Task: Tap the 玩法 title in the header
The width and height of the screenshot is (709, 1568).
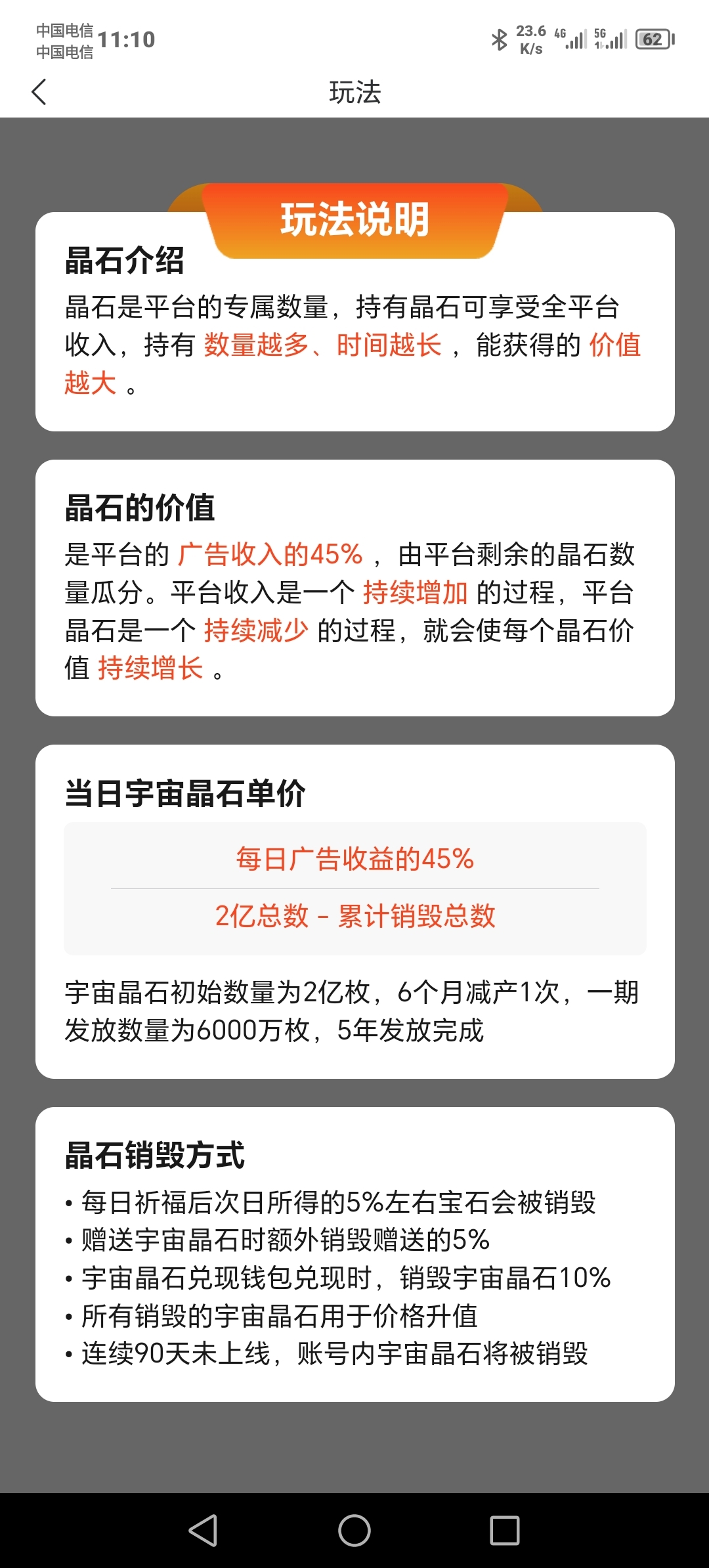Action: coord(354,93)
